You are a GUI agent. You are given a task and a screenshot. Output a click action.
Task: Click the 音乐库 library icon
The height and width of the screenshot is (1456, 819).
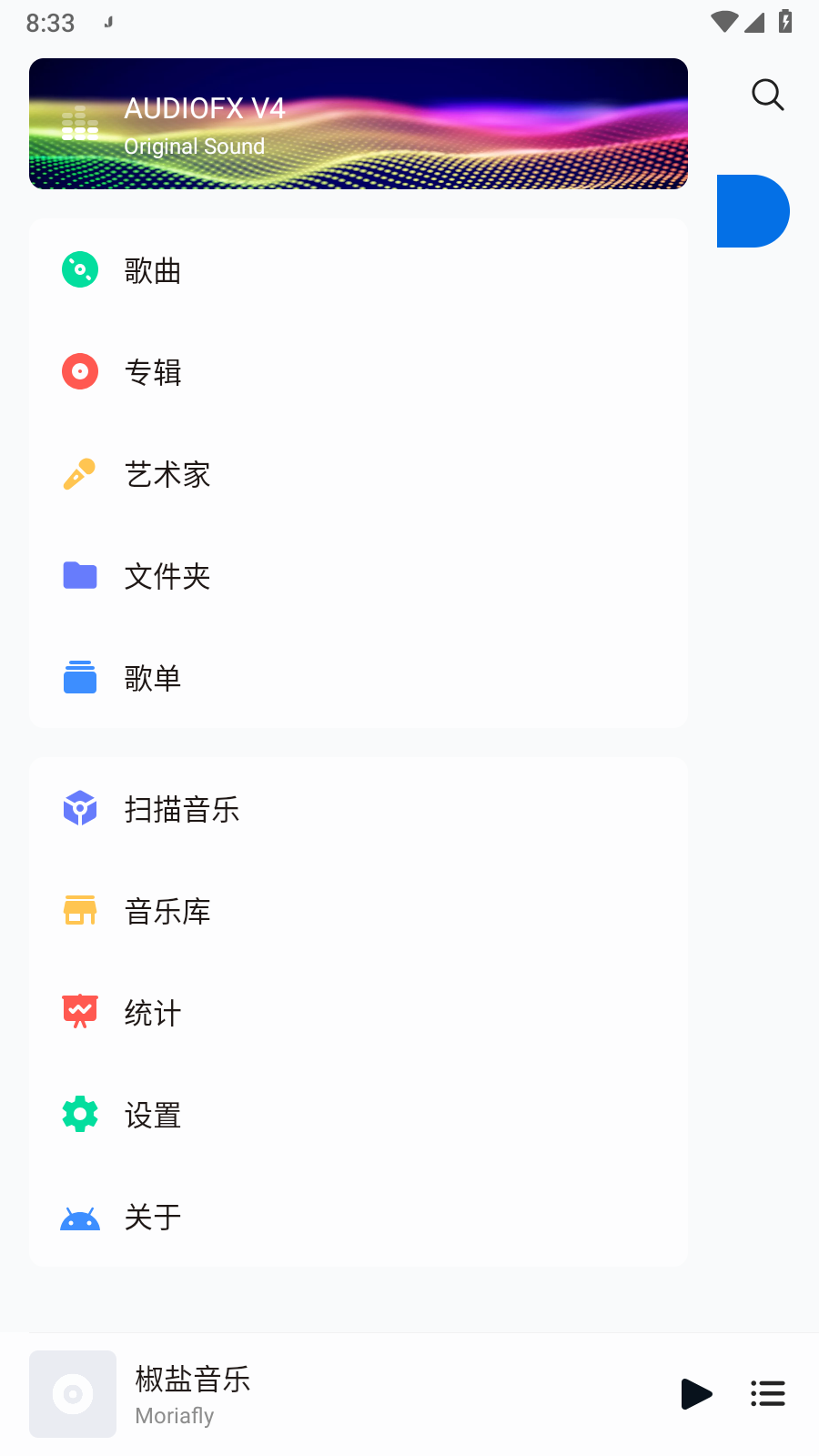point(80,910)
